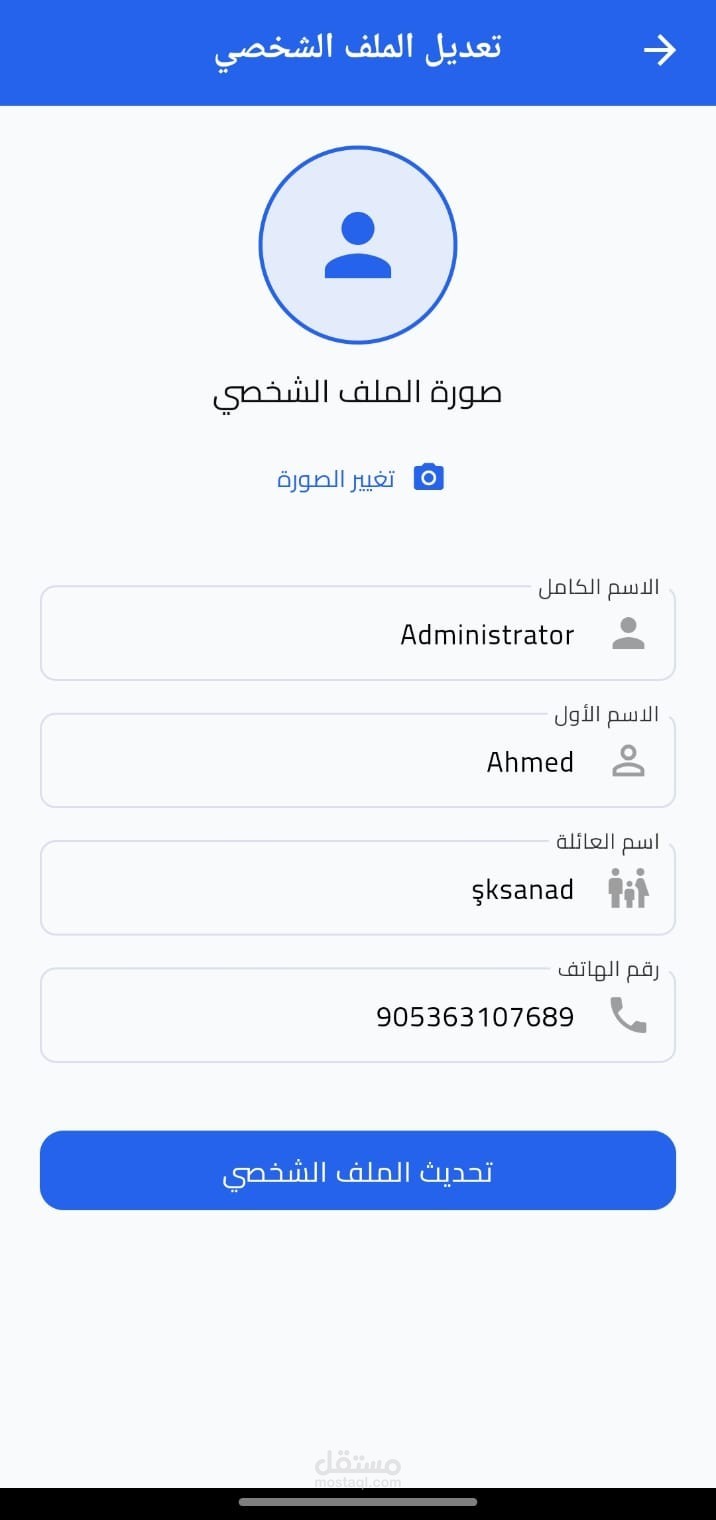Go back using the header arrow
716x1520 pixels.
click(x=660, y=50)
